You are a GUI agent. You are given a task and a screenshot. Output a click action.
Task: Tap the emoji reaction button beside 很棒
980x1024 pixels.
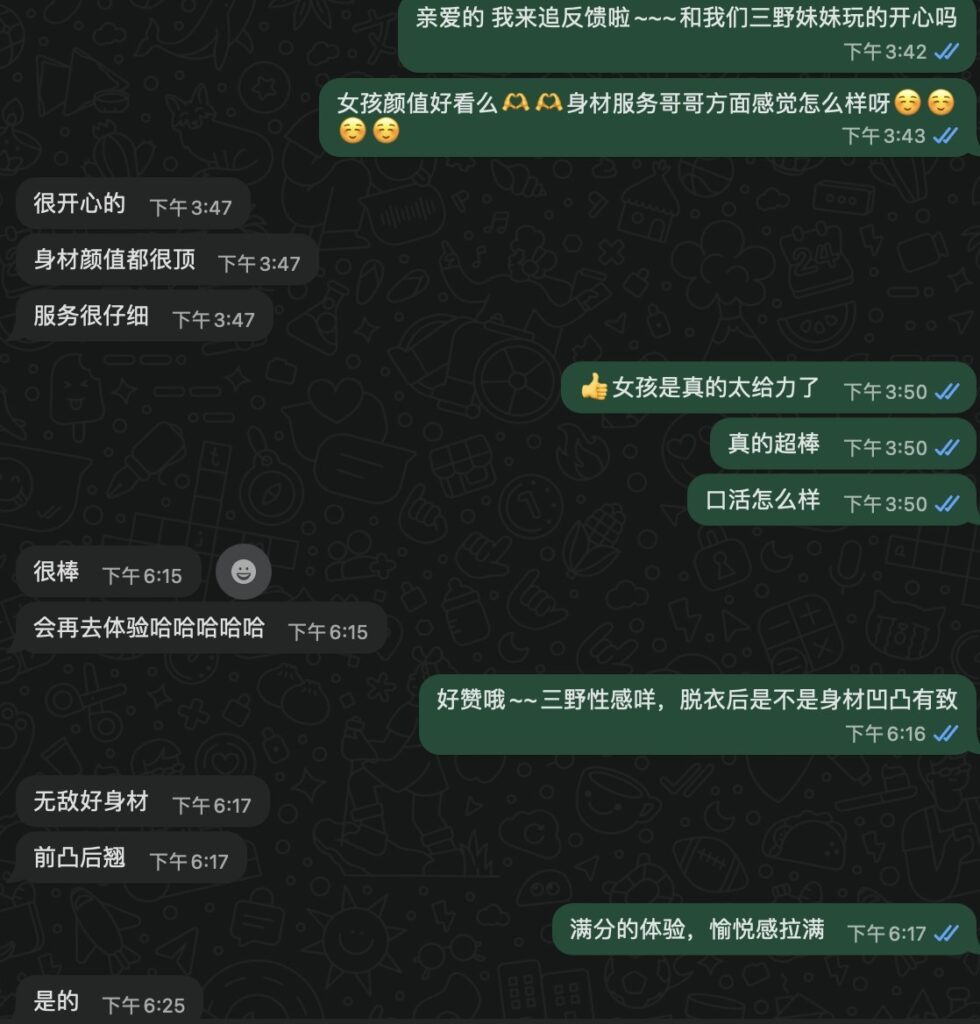(x=243, y=572)
